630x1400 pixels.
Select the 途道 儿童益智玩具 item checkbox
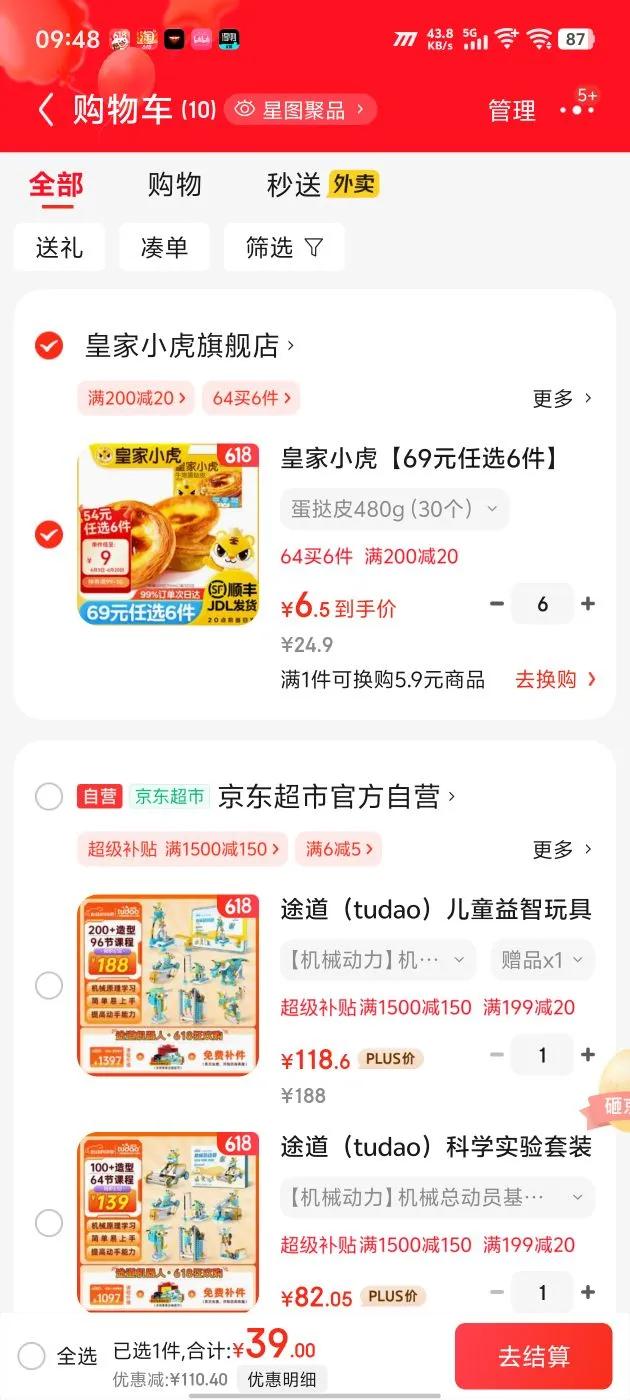tap(49, 985)
